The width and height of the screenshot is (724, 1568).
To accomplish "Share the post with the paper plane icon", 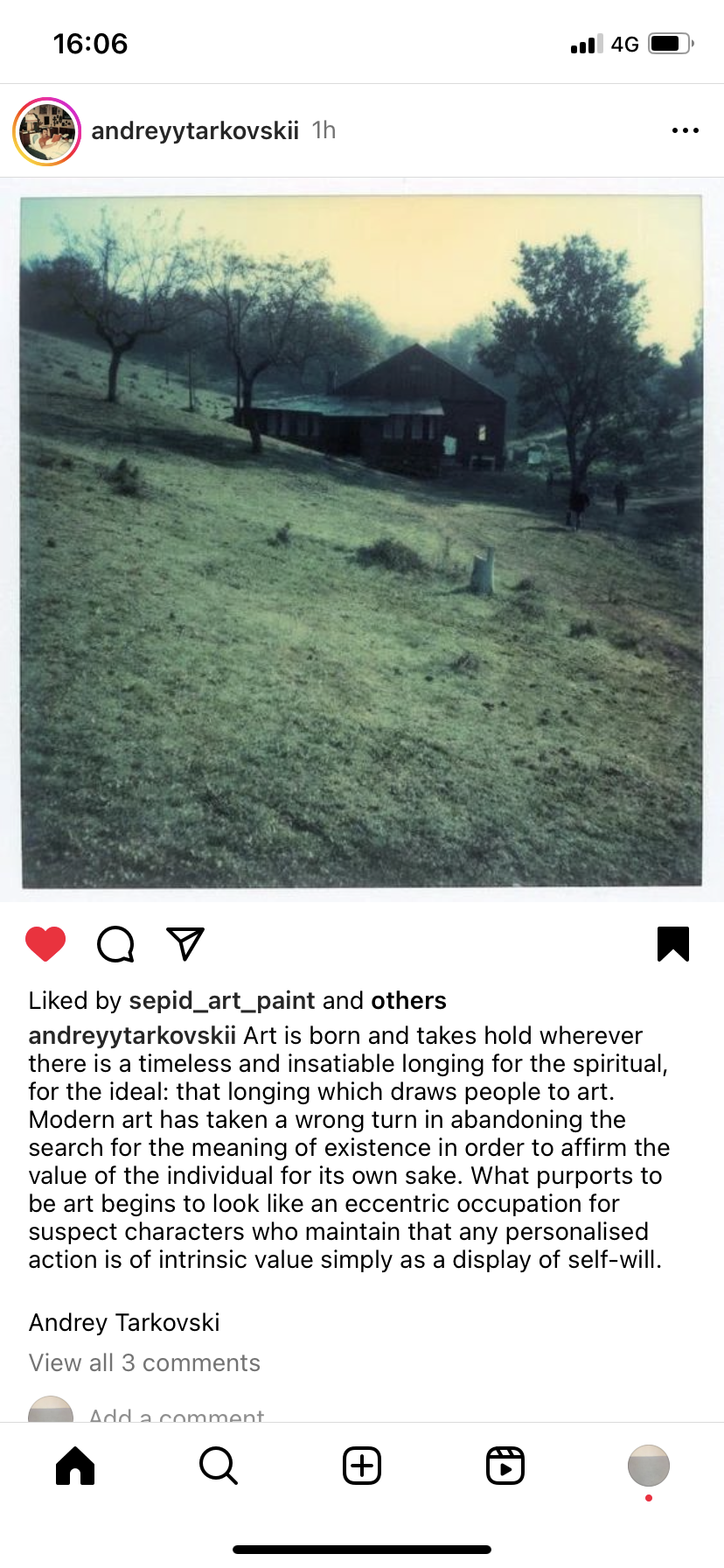I will [185, 944].
